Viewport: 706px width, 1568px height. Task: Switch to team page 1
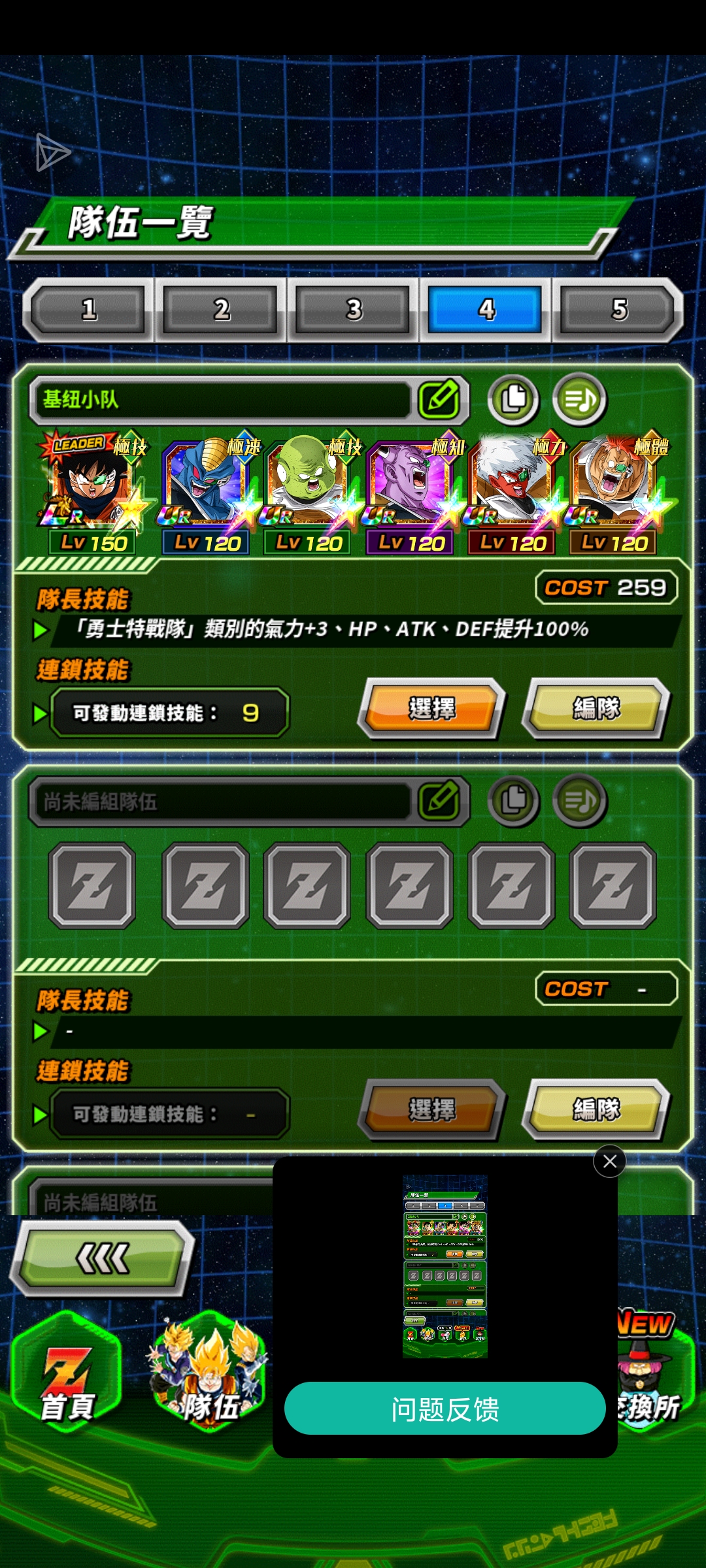coord(89,309)
